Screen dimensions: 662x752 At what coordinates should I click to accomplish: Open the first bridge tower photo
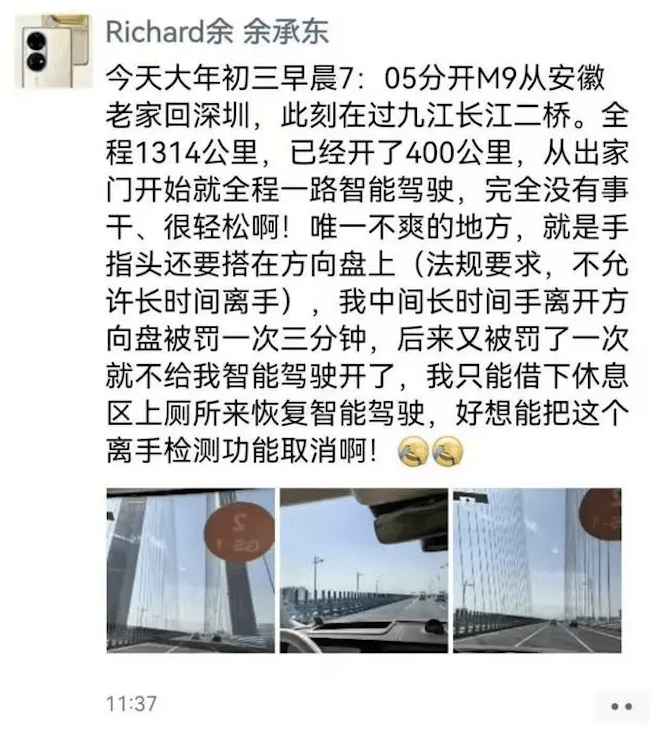(190, 570)
